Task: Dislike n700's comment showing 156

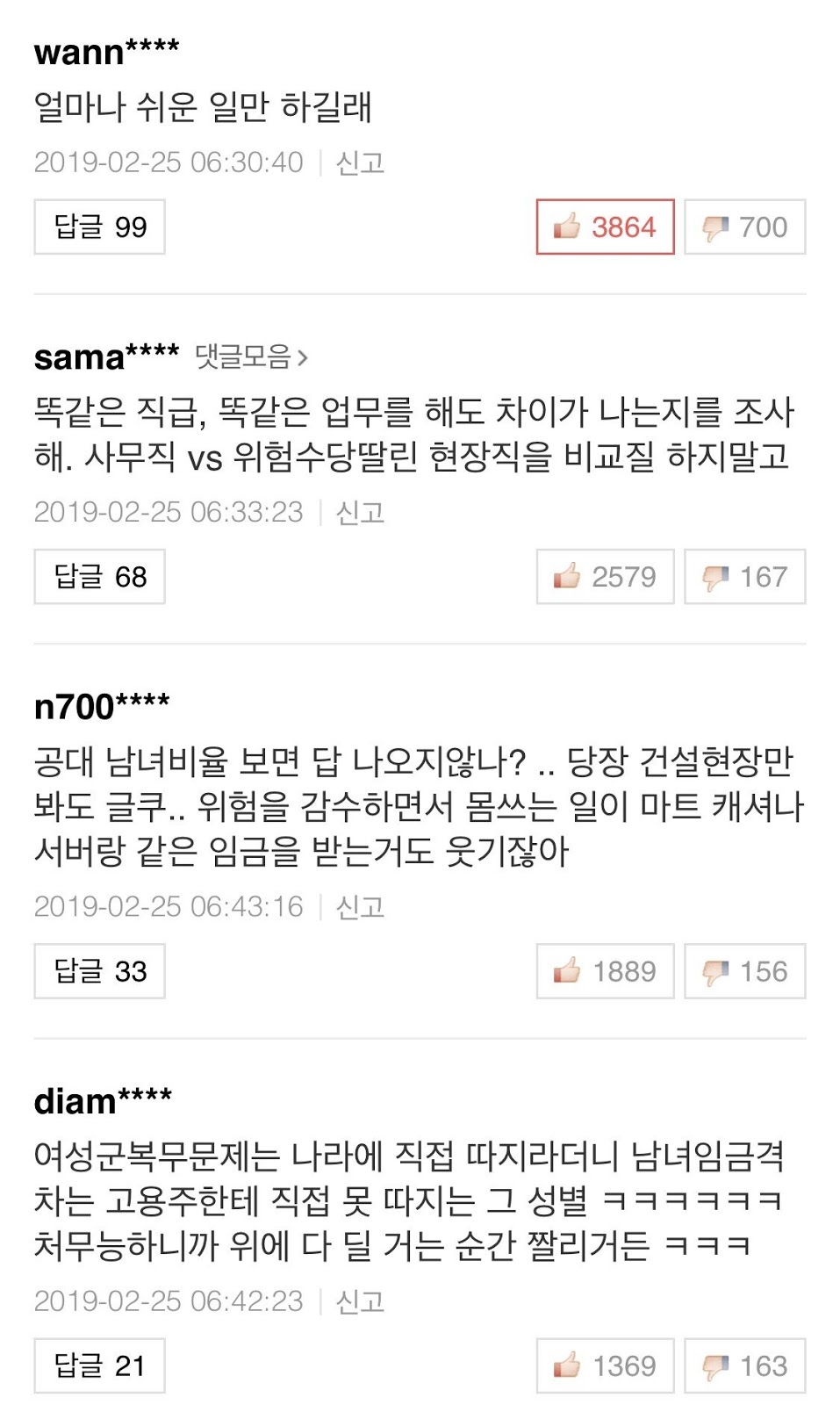Action: tap(744, 971)
